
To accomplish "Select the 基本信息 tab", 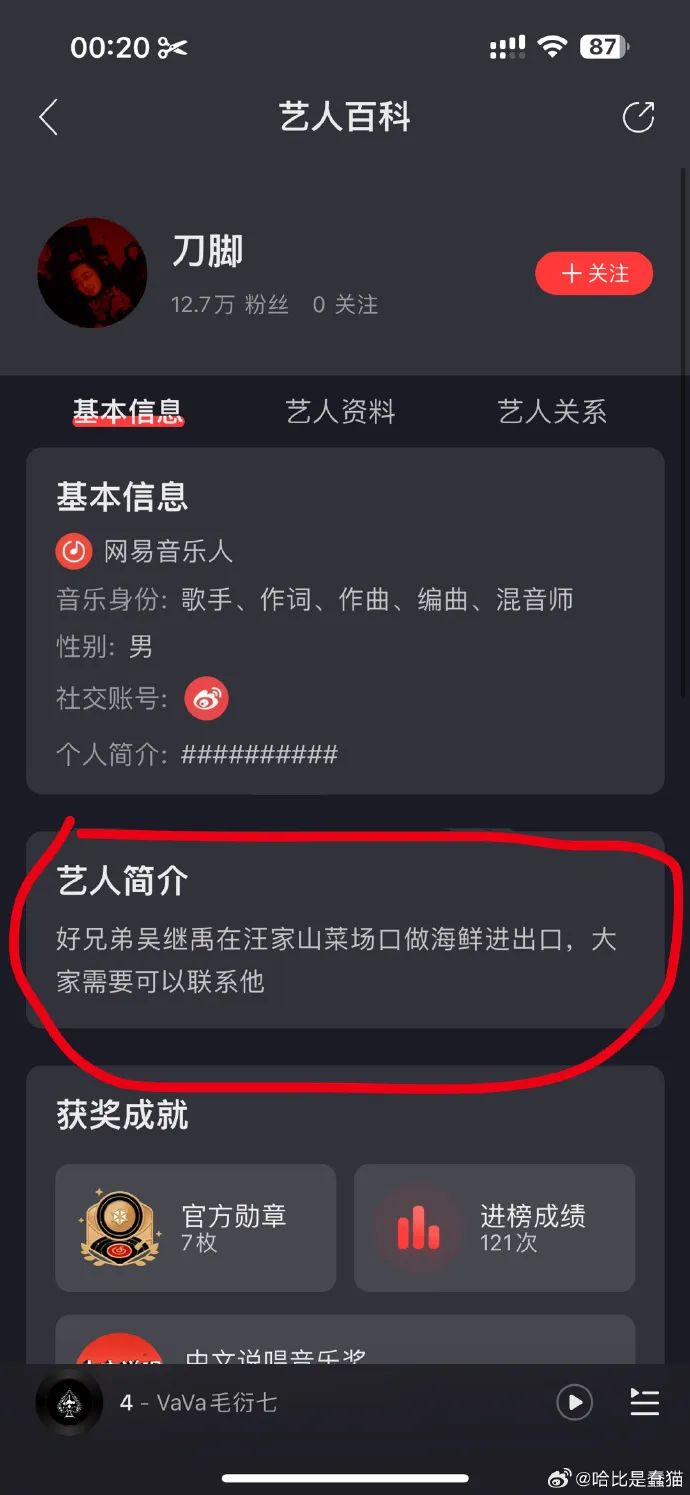I will 128,412.
